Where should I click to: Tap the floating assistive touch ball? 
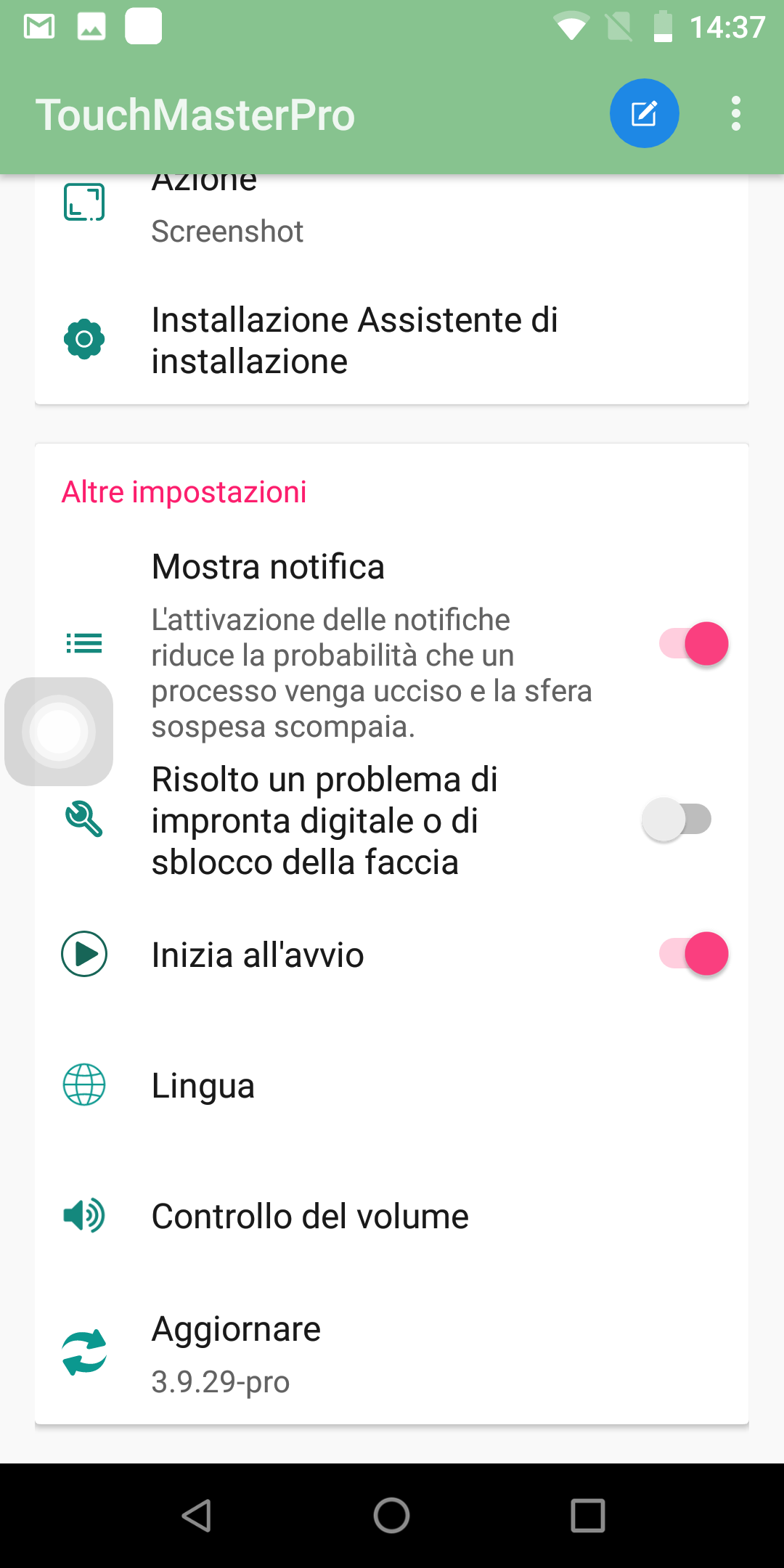pyautogui.click(x=59, y=731)
